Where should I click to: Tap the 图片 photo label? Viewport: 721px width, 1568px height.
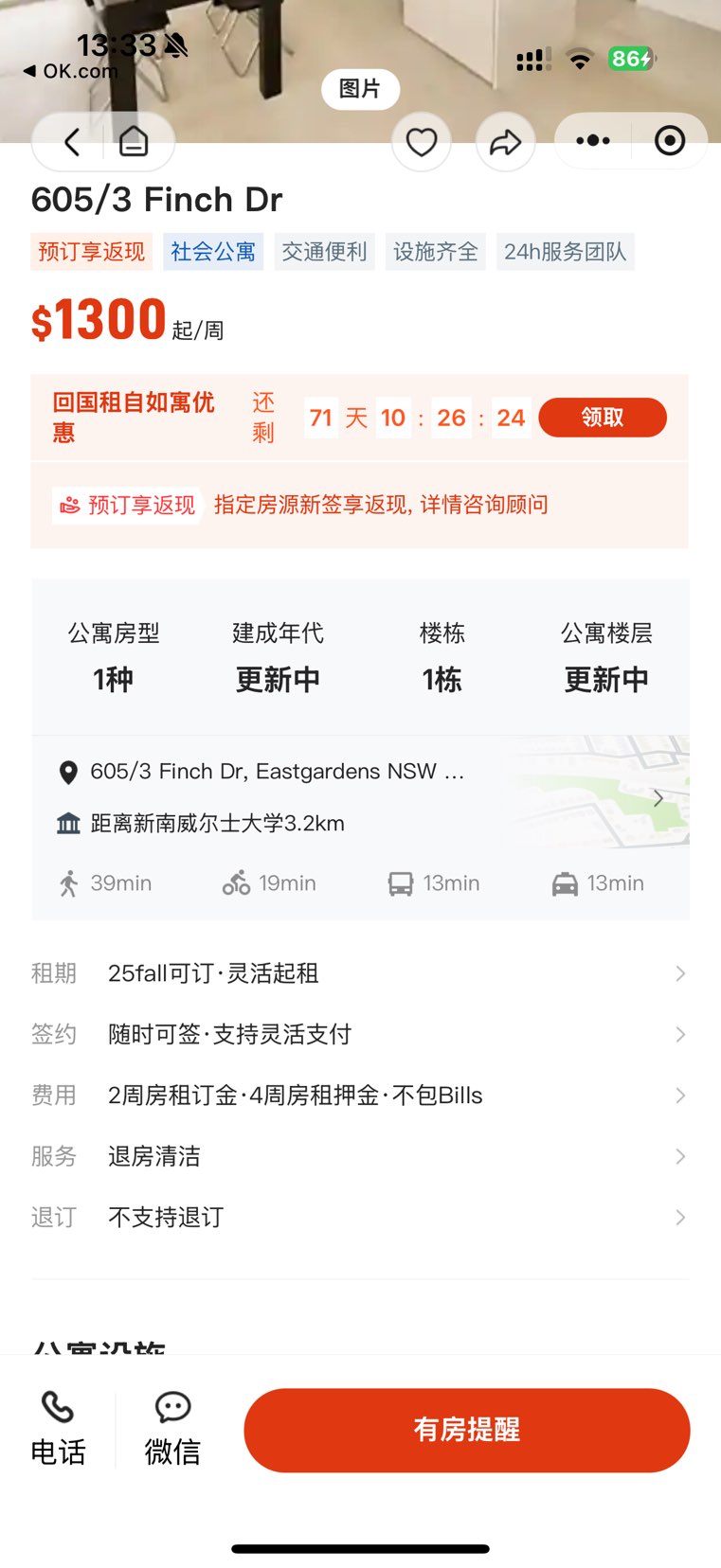click(360, 89)
